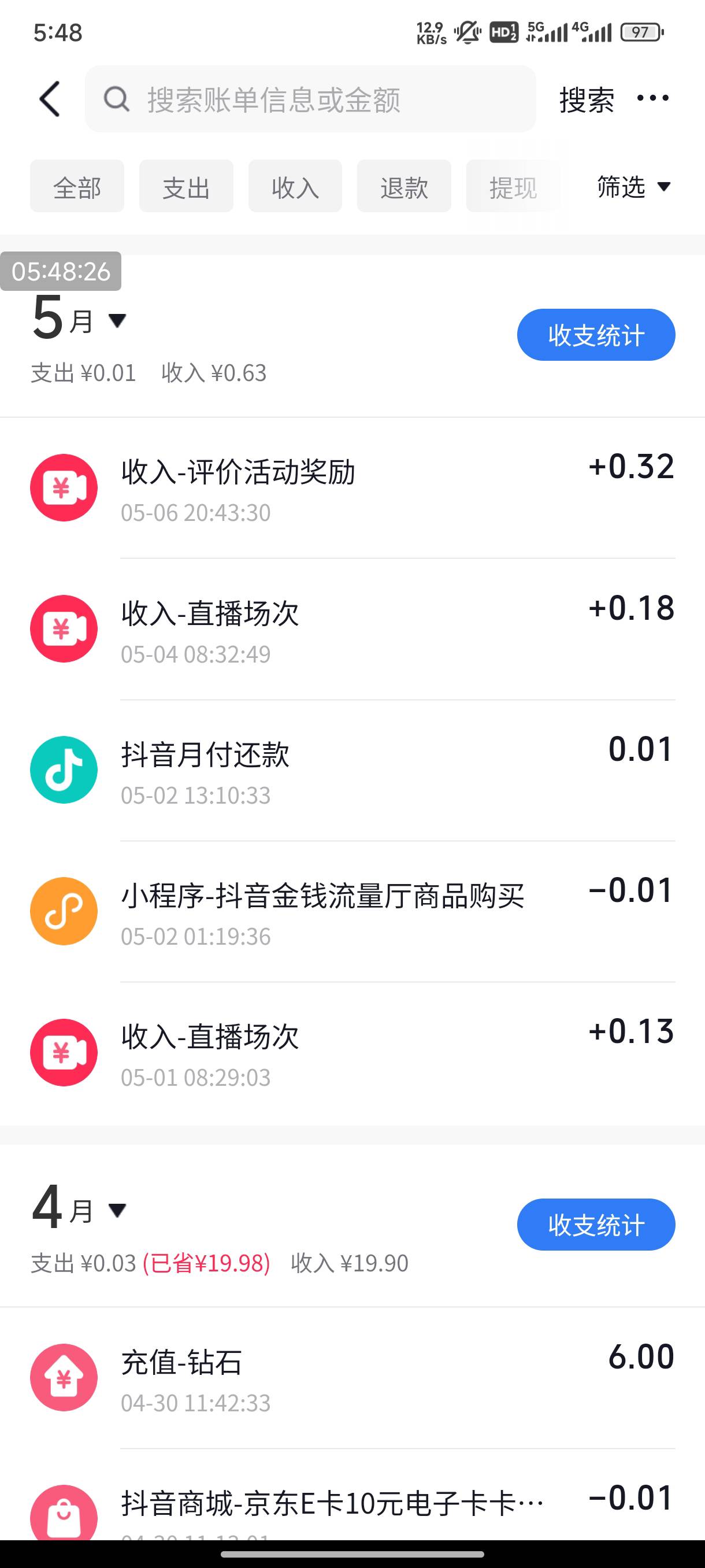Open the 抖音月付还款 transaction
This screenshot has width=705, height=1568.
pos(353,770)
